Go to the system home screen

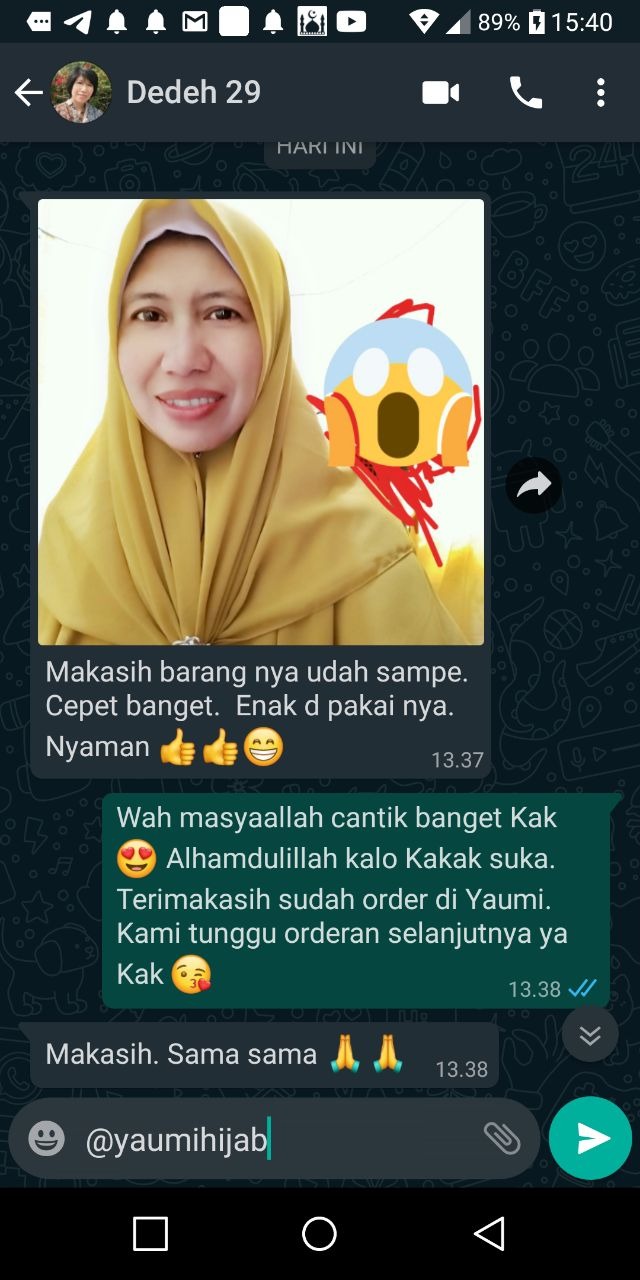[319, 1234]
